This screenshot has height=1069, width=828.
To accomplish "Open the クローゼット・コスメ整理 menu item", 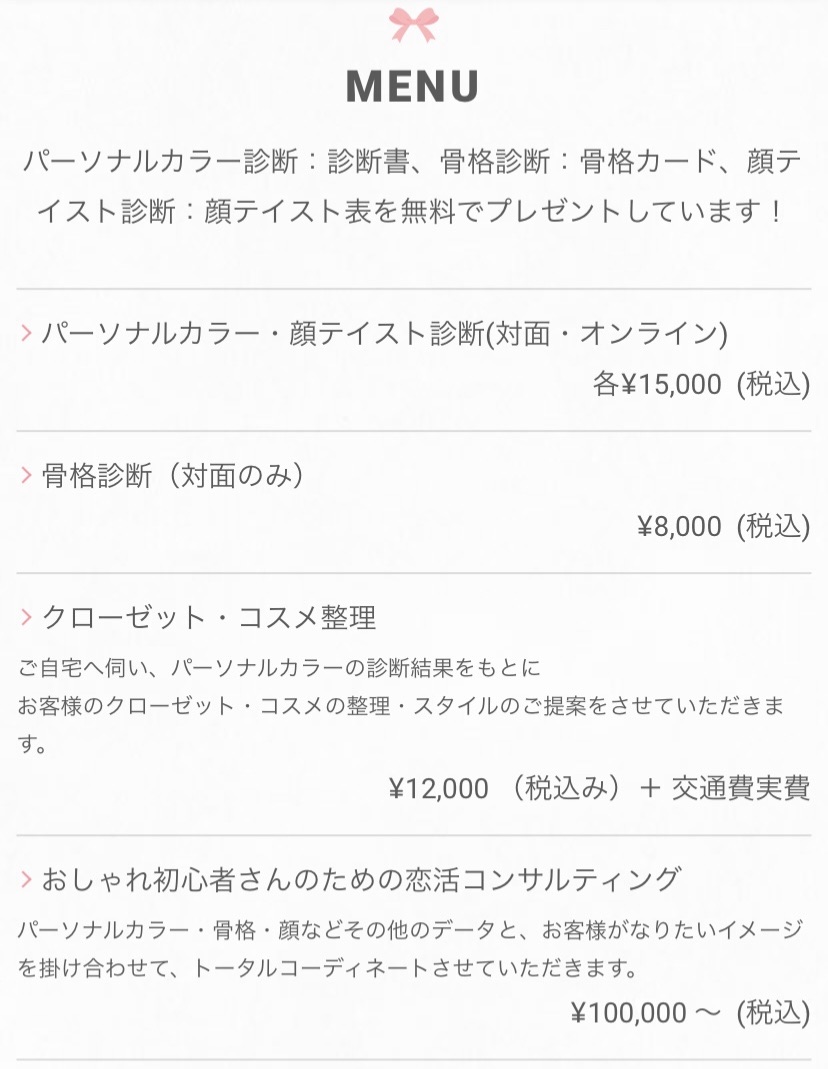I will pos(208,618).
